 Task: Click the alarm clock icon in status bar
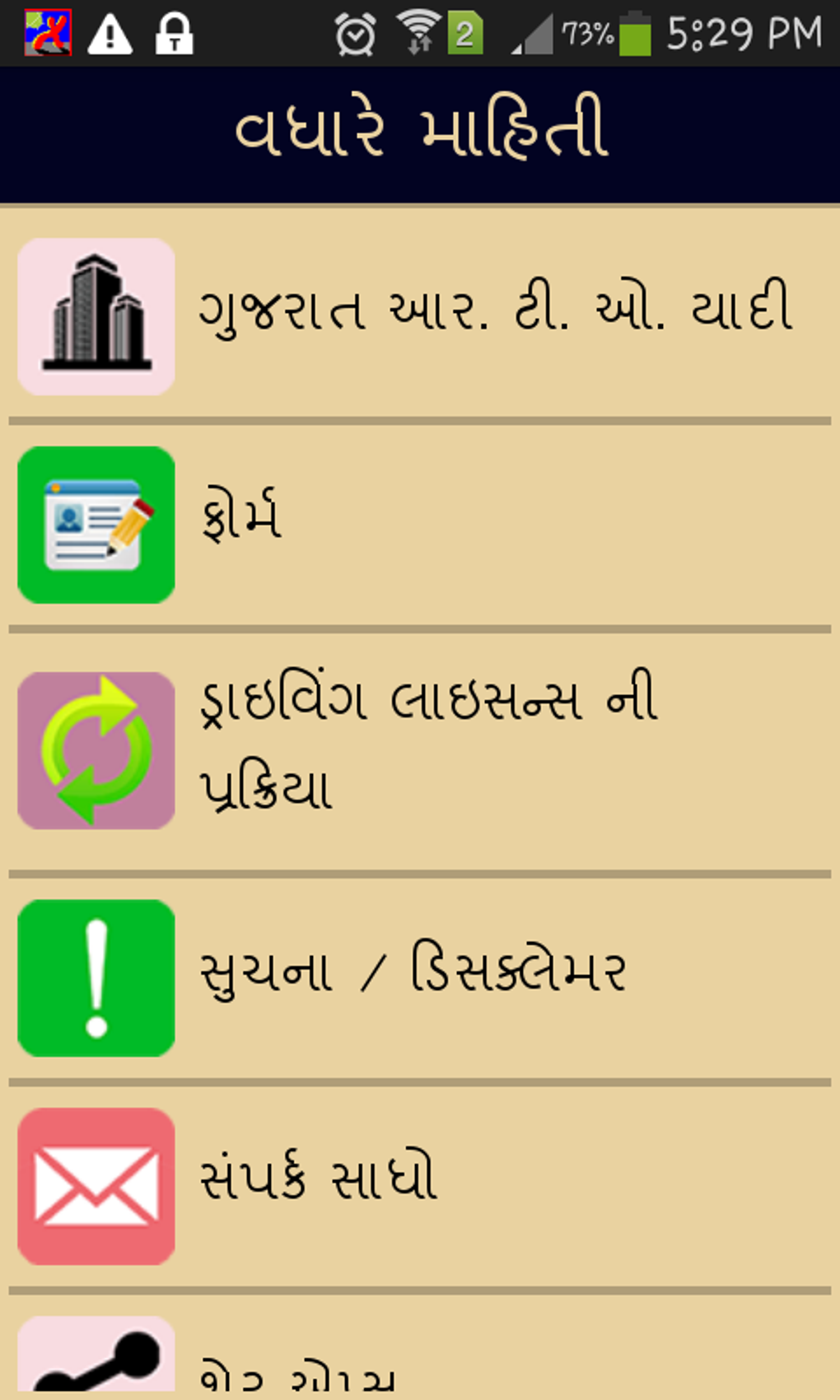tap(354, 33)
